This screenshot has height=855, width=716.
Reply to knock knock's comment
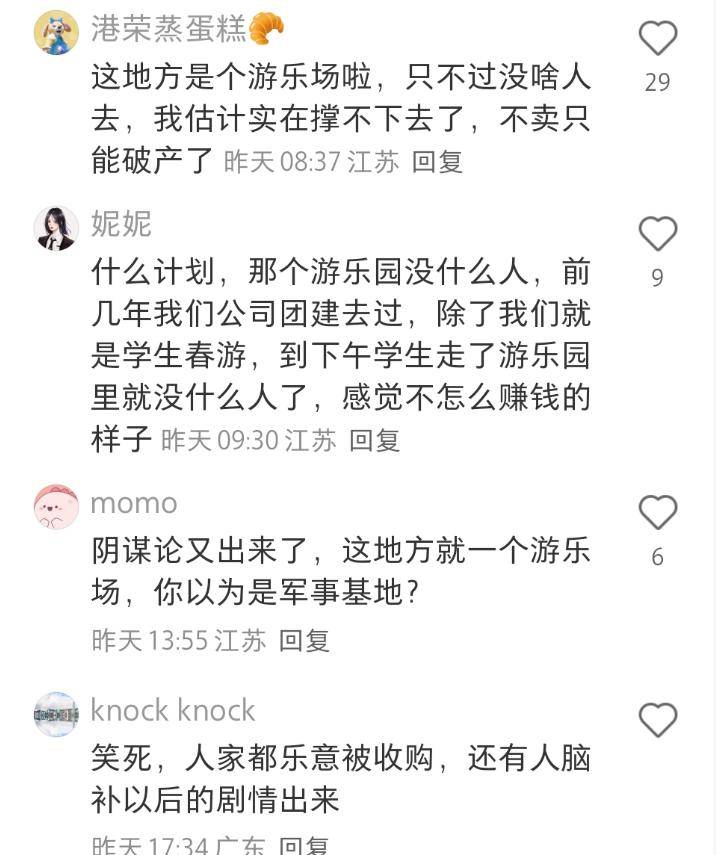tap(304, 845)
